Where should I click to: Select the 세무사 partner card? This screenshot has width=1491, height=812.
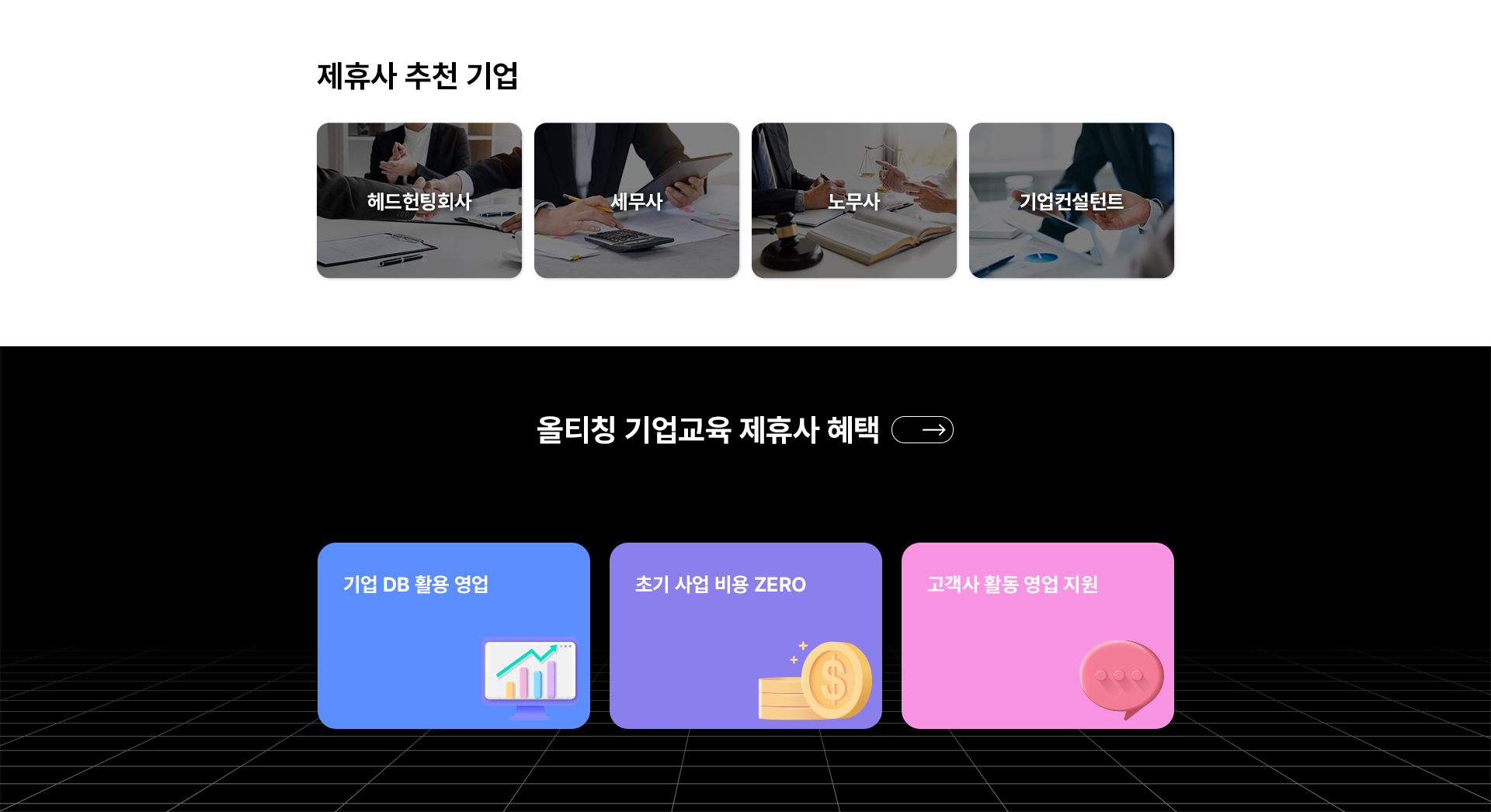[637, 200]
